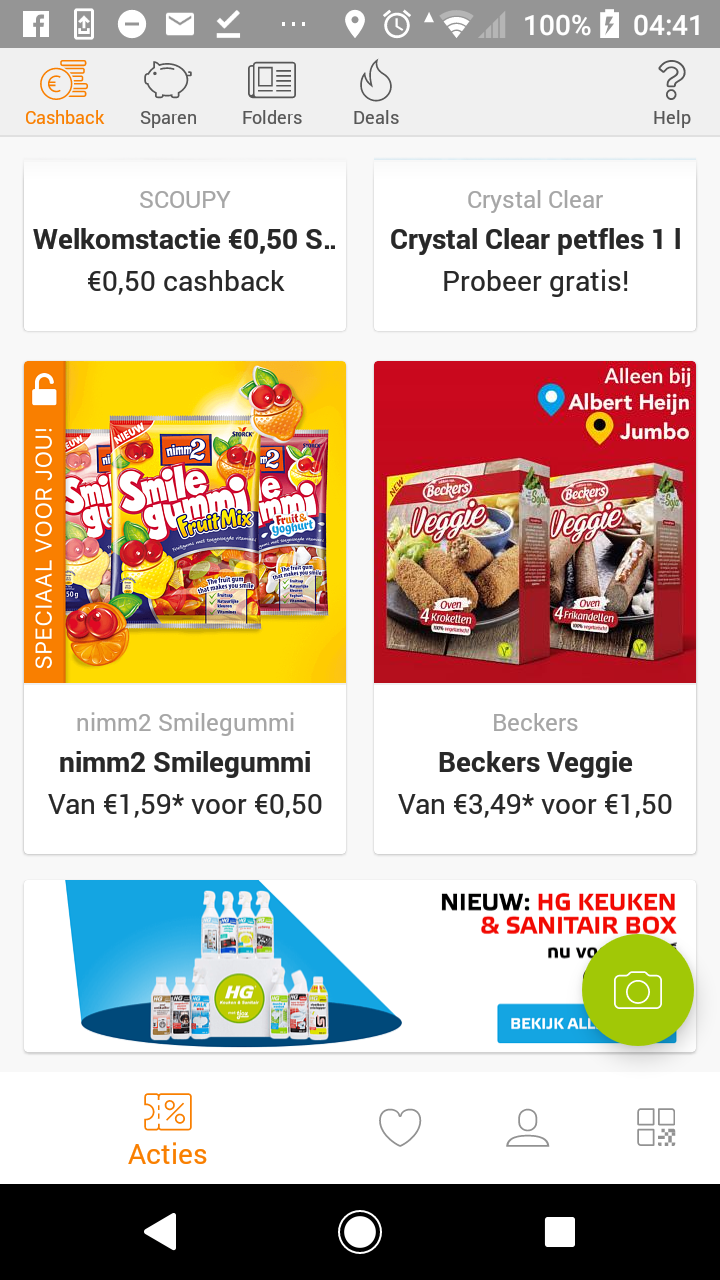Screen dimensions: 720x1280
Task: Go back using the system back button
Action: click(161, 1232)
